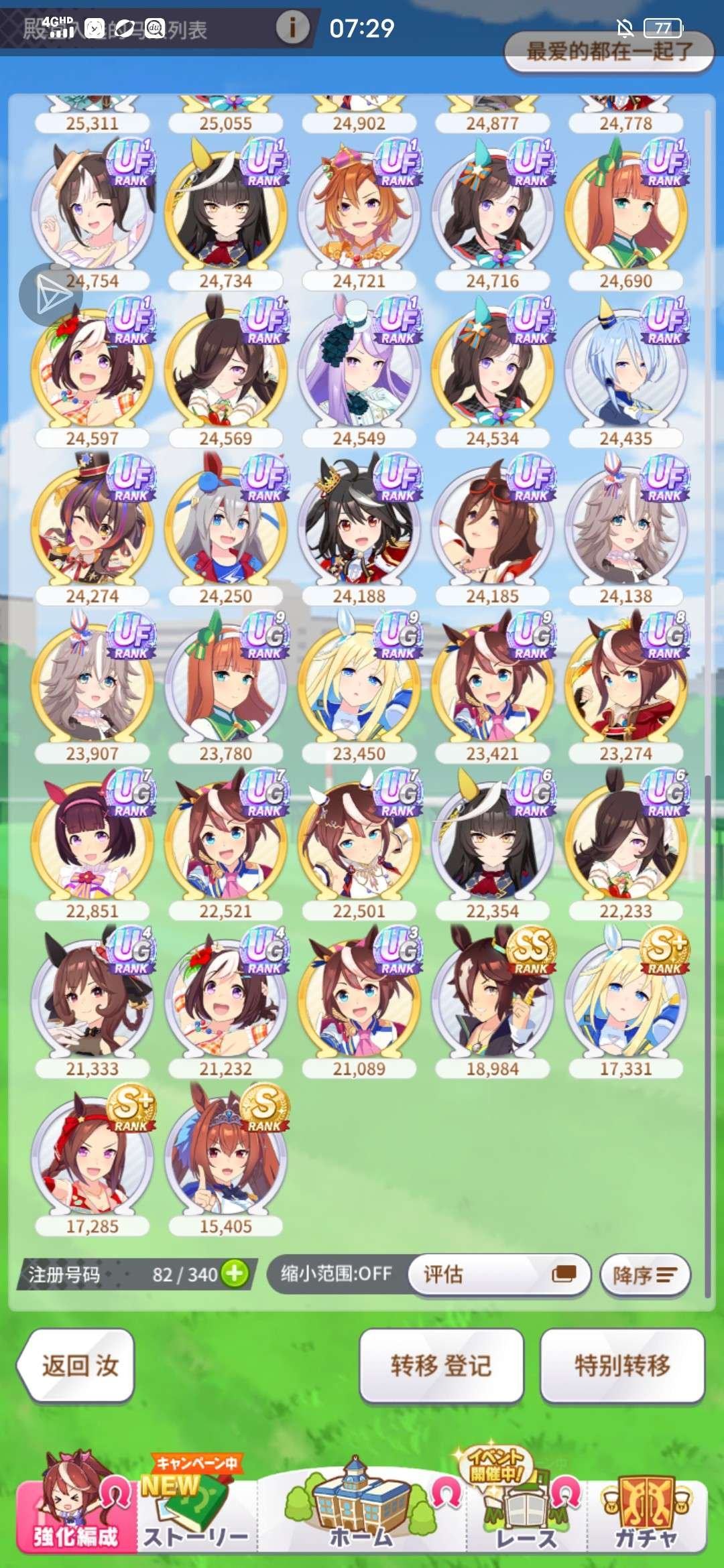Add more slots with the green plus

coord(235,1273)
